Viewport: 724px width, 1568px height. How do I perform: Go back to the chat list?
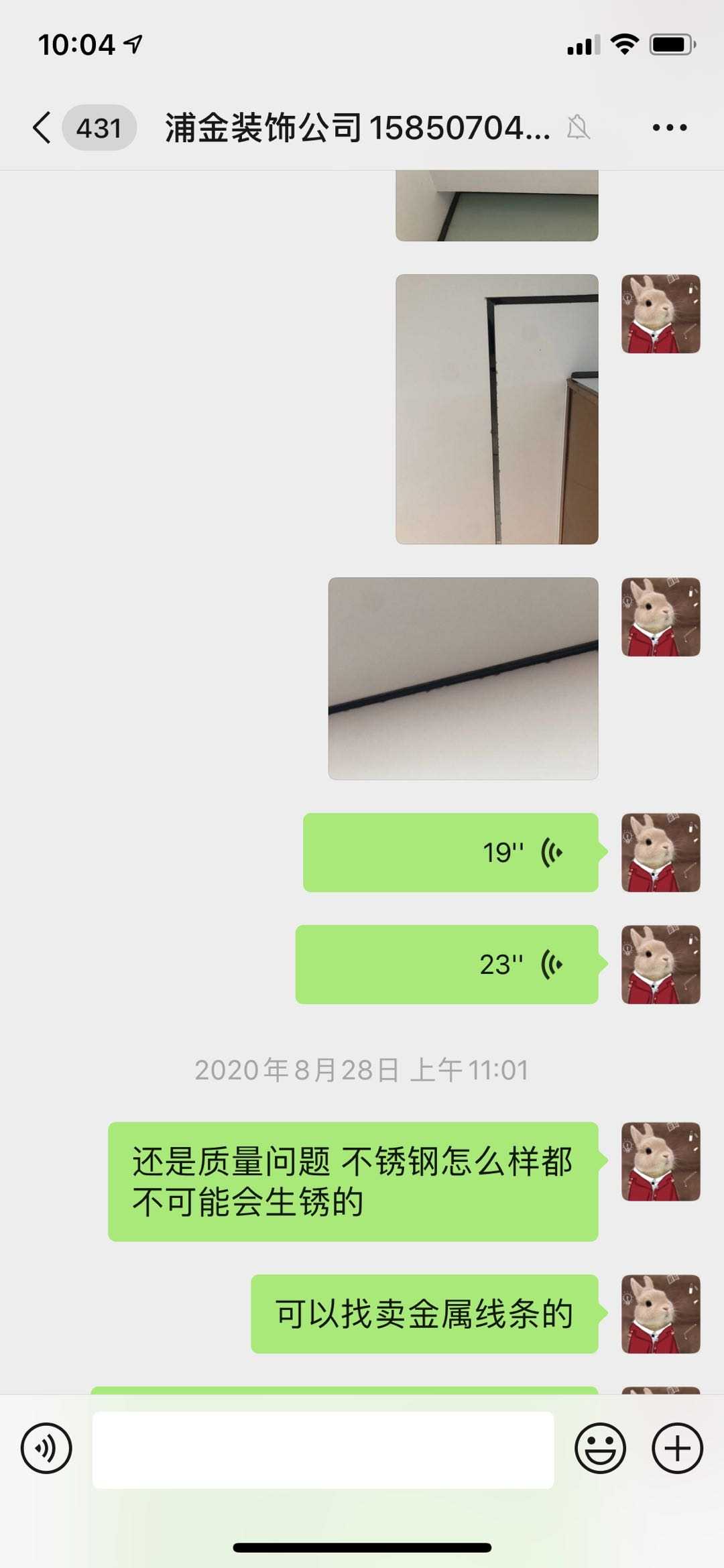click(x=43, y=127)
